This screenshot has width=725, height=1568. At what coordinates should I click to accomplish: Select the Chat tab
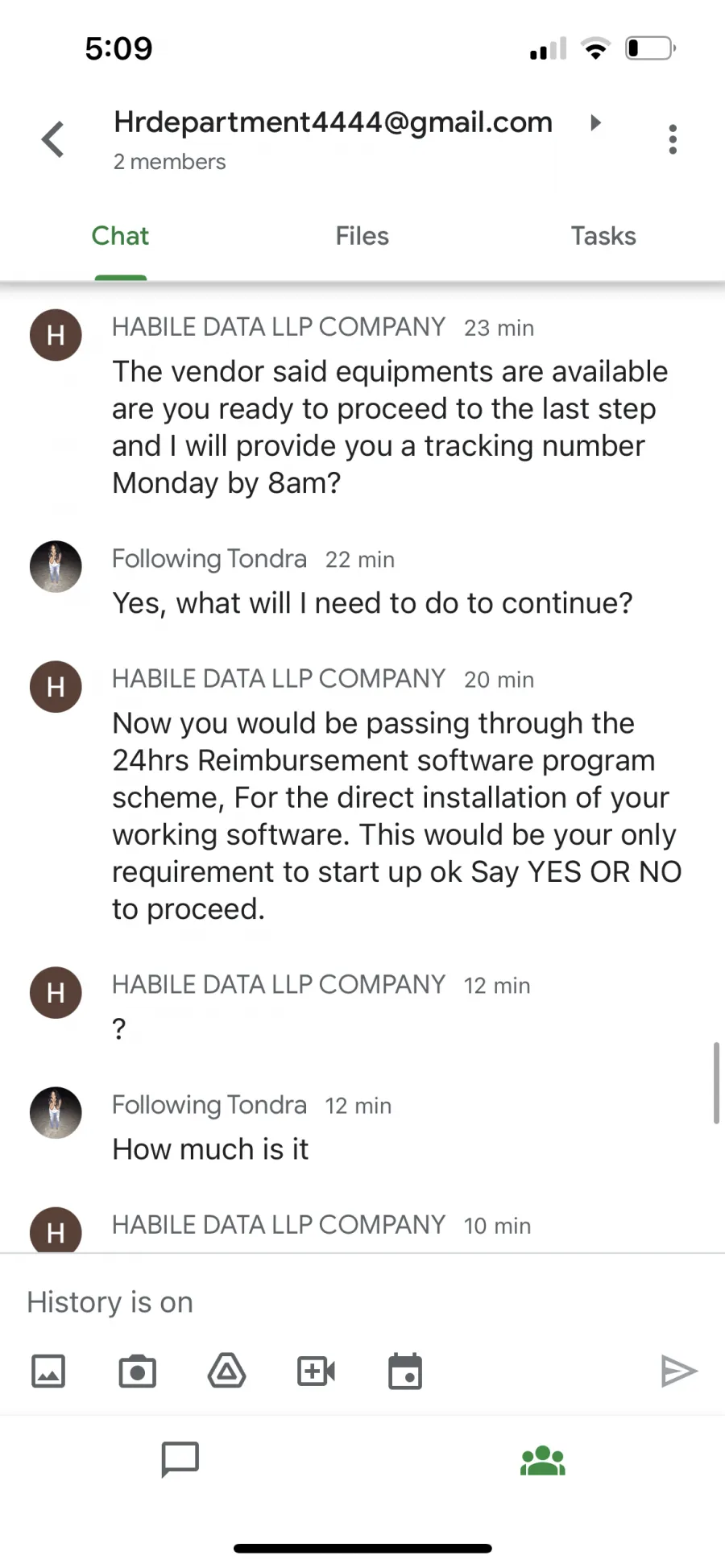tap(121, 236)
